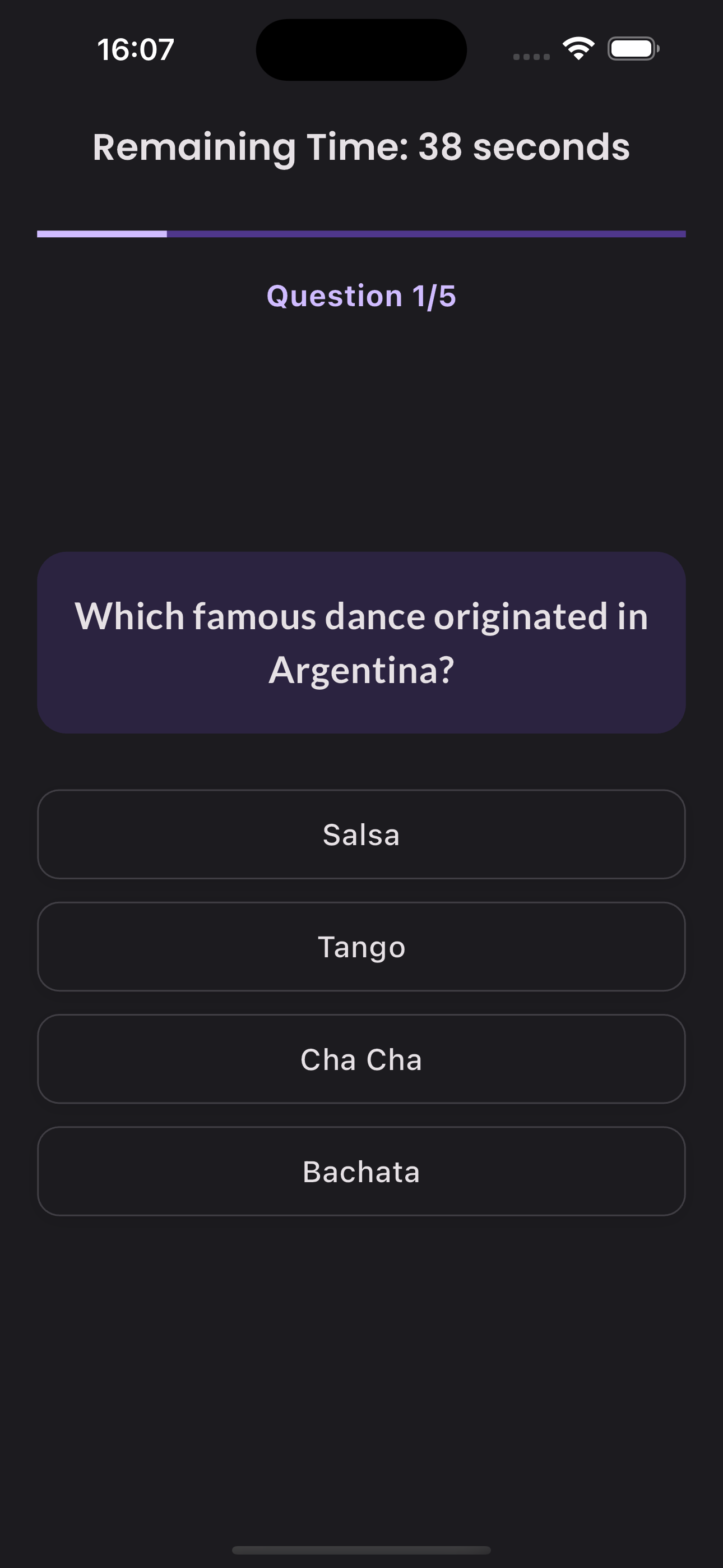This screenshot has height=1568, width=723.
Task: Select the answer listed second, Tango
Action: tap(361, 947)
